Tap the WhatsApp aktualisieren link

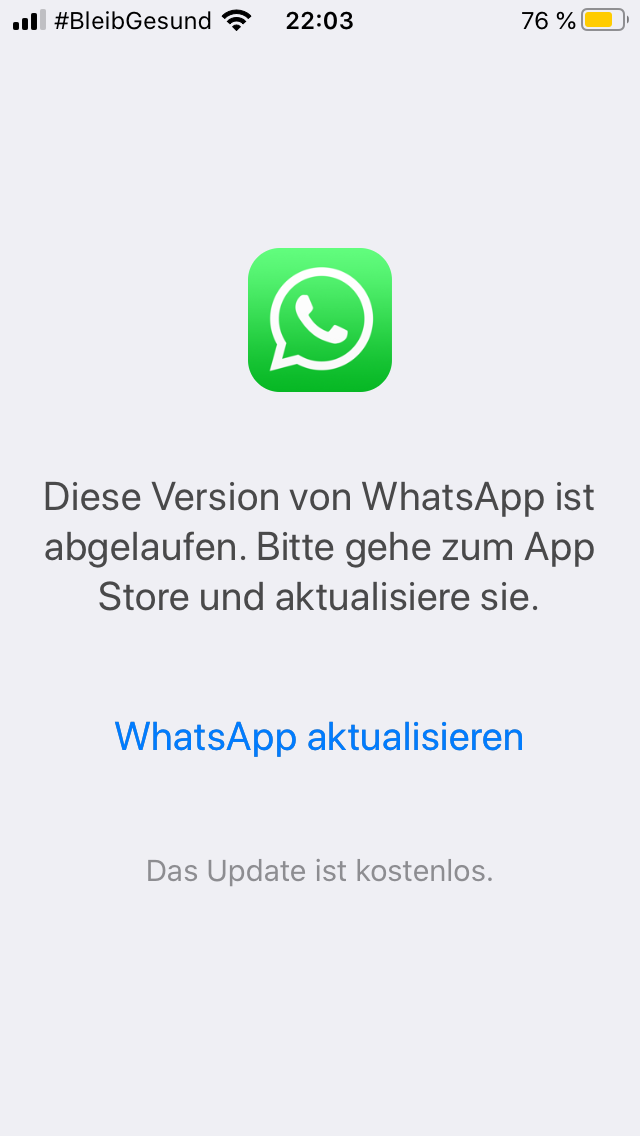pos(319,737)
